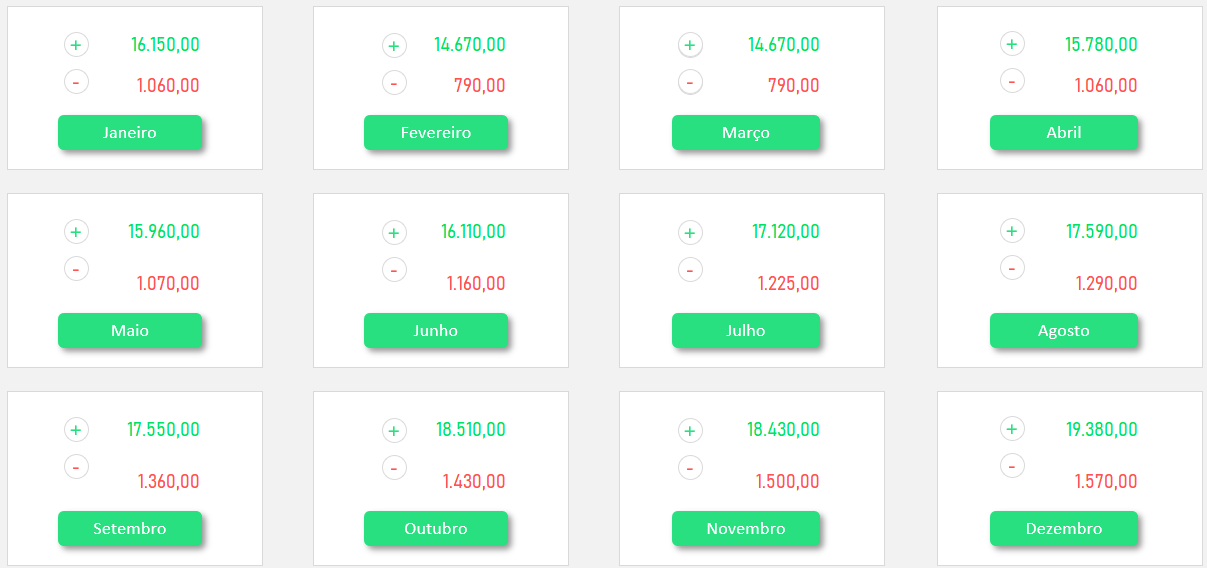This screenshot has width=1207, height=568.
Task: Open the Julho month button
Action: [x=746, y=330]
